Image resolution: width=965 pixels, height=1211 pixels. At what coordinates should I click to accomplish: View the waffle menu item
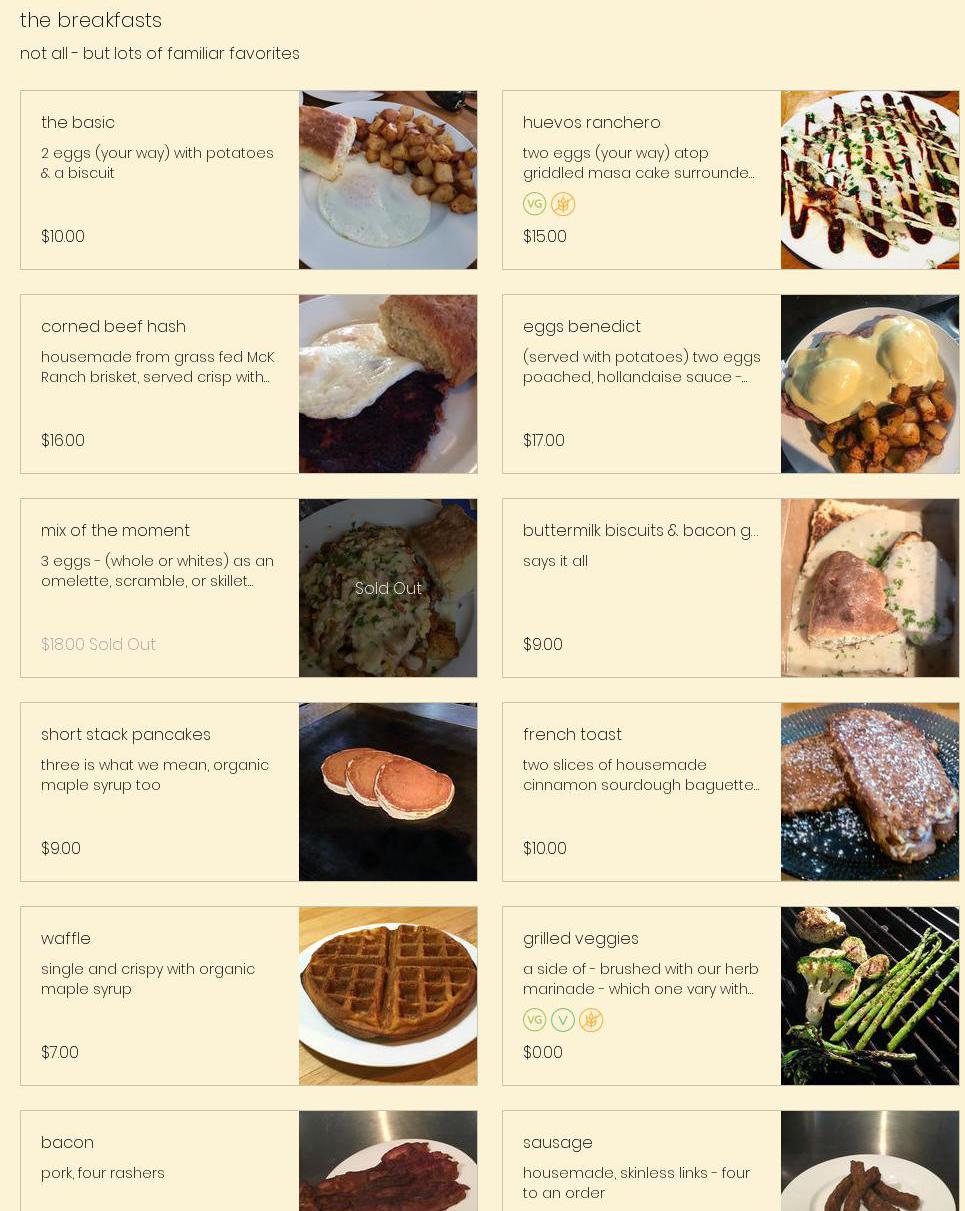[x=248, y=996]
